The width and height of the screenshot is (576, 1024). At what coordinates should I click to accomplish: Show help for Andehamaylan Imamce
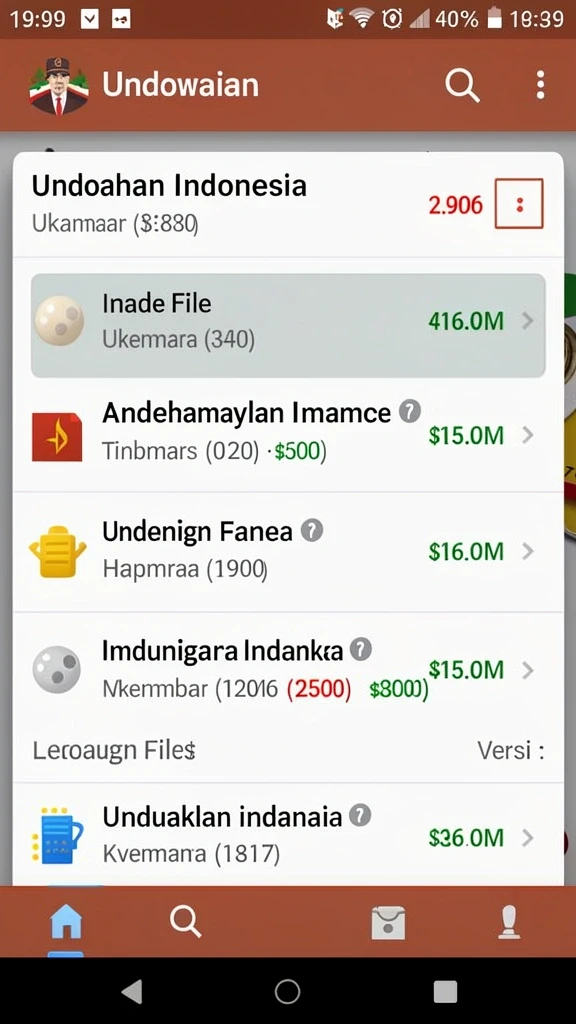coord(409,411)
